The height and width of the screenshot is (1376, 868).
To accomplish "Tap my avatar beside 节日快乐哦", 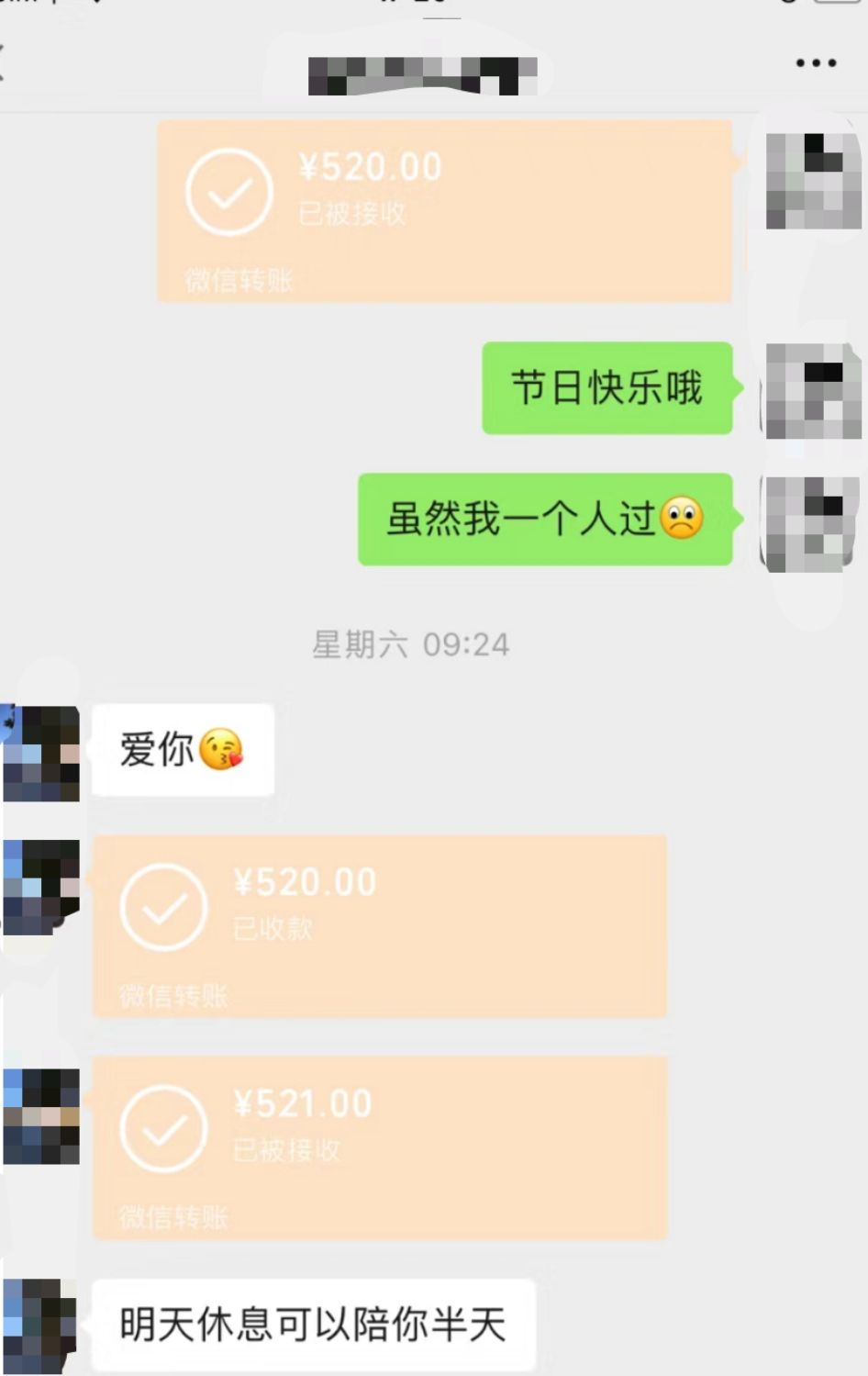I will [812, 391].
